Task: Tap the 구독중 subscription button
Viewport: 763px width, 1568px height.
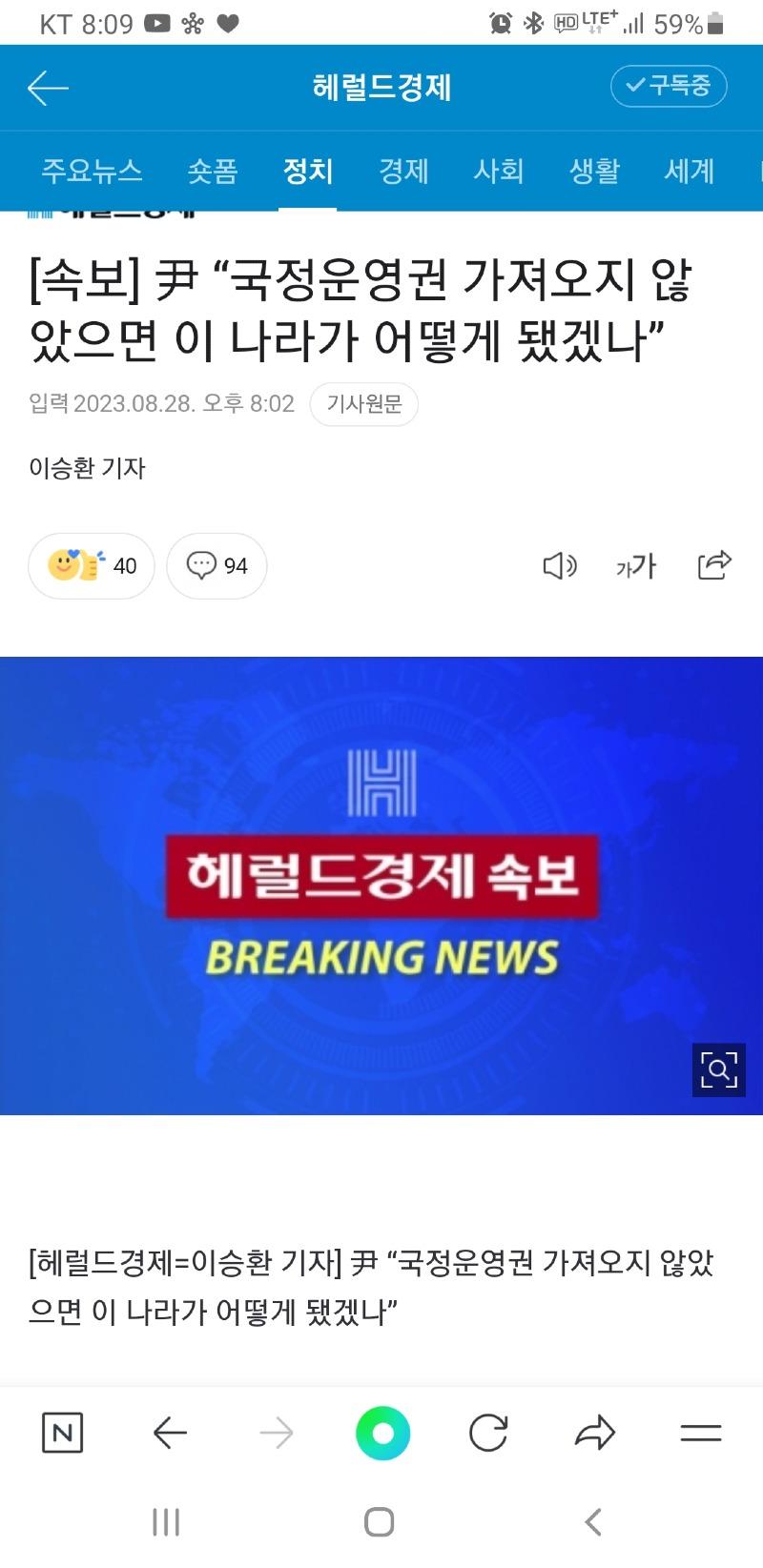Action: click(669, 86)
